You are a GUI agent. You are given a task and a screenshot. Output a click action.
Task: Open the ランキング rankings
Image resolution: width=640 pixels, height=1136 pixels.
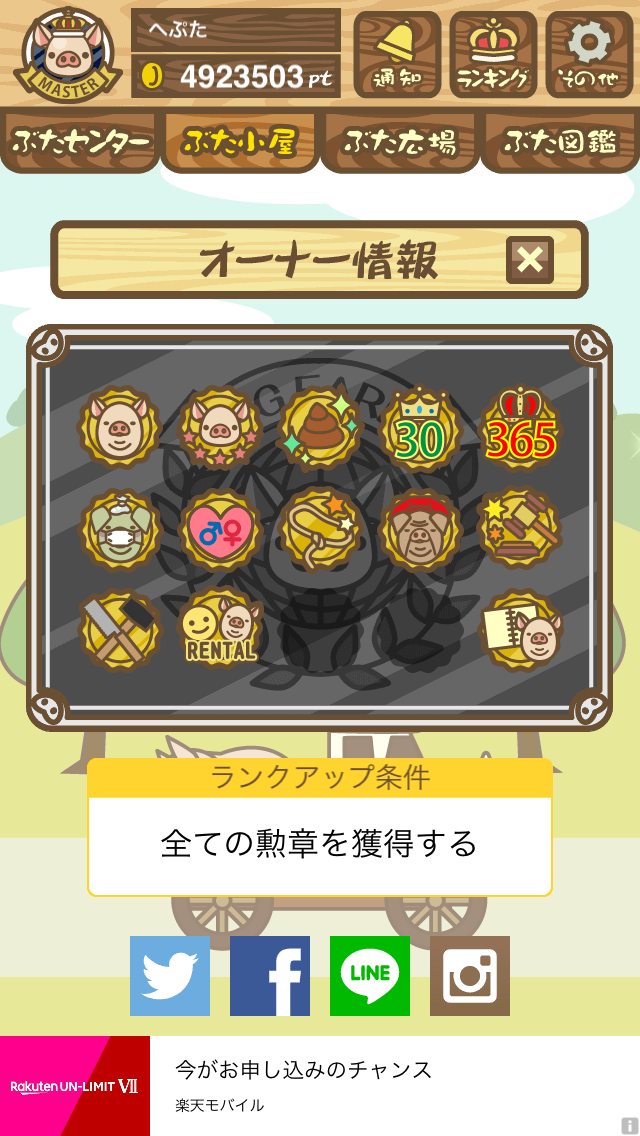tap(493, 55)
